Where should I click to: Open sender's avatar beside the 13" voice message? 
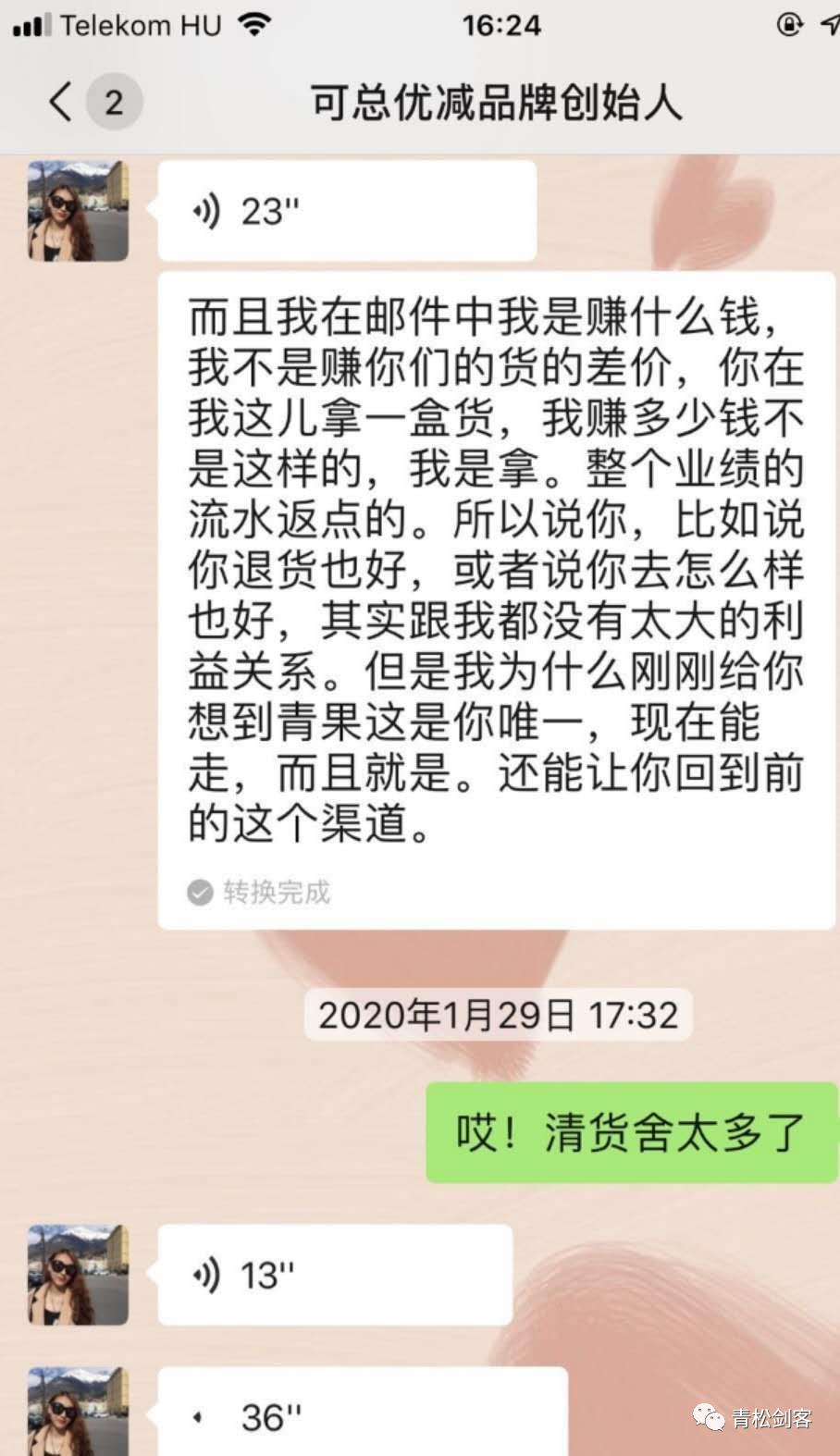click(x=78, y=1275)
